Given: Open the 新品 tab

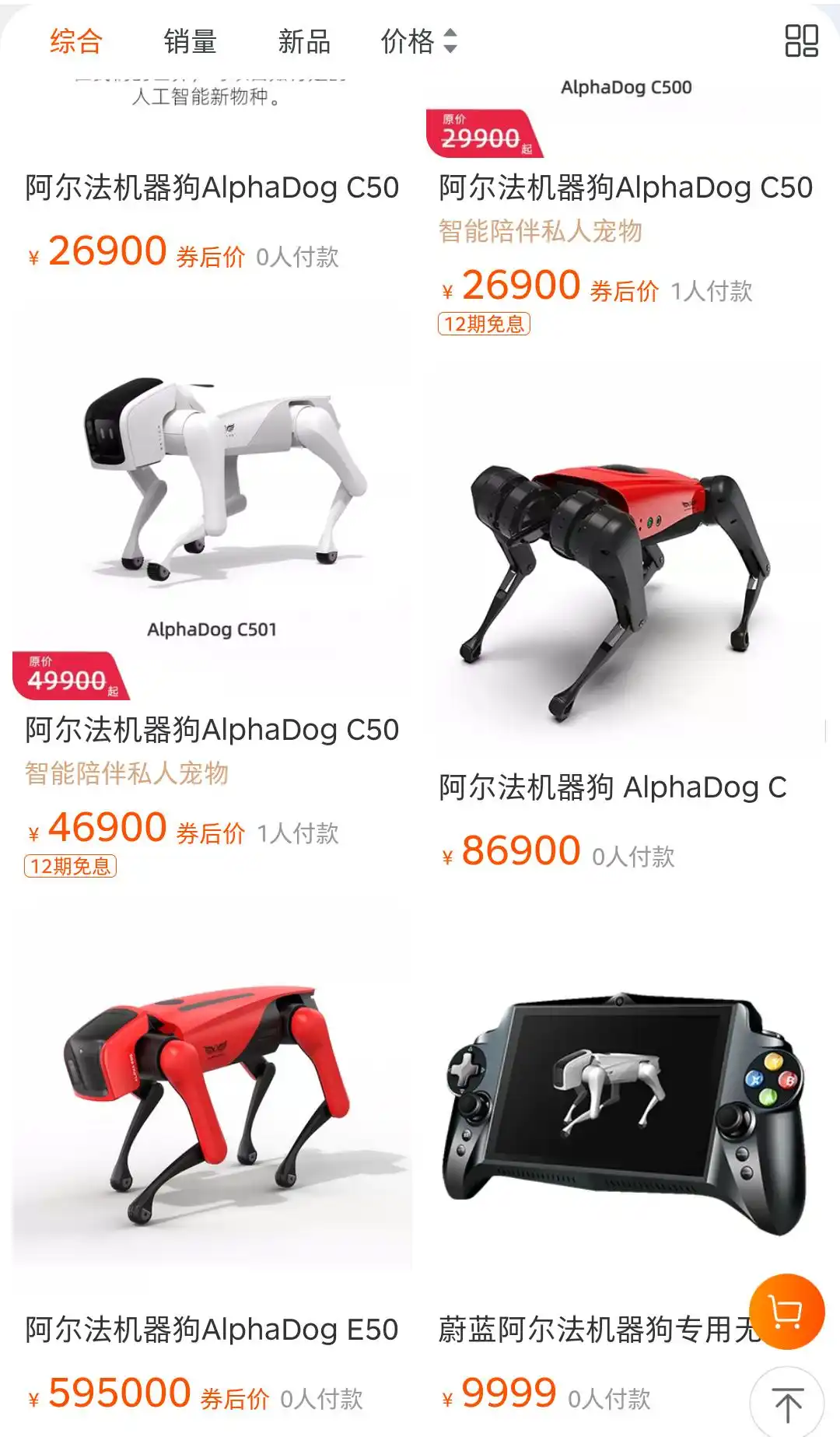Looking at the screenshot, I should tap(305, 42).
